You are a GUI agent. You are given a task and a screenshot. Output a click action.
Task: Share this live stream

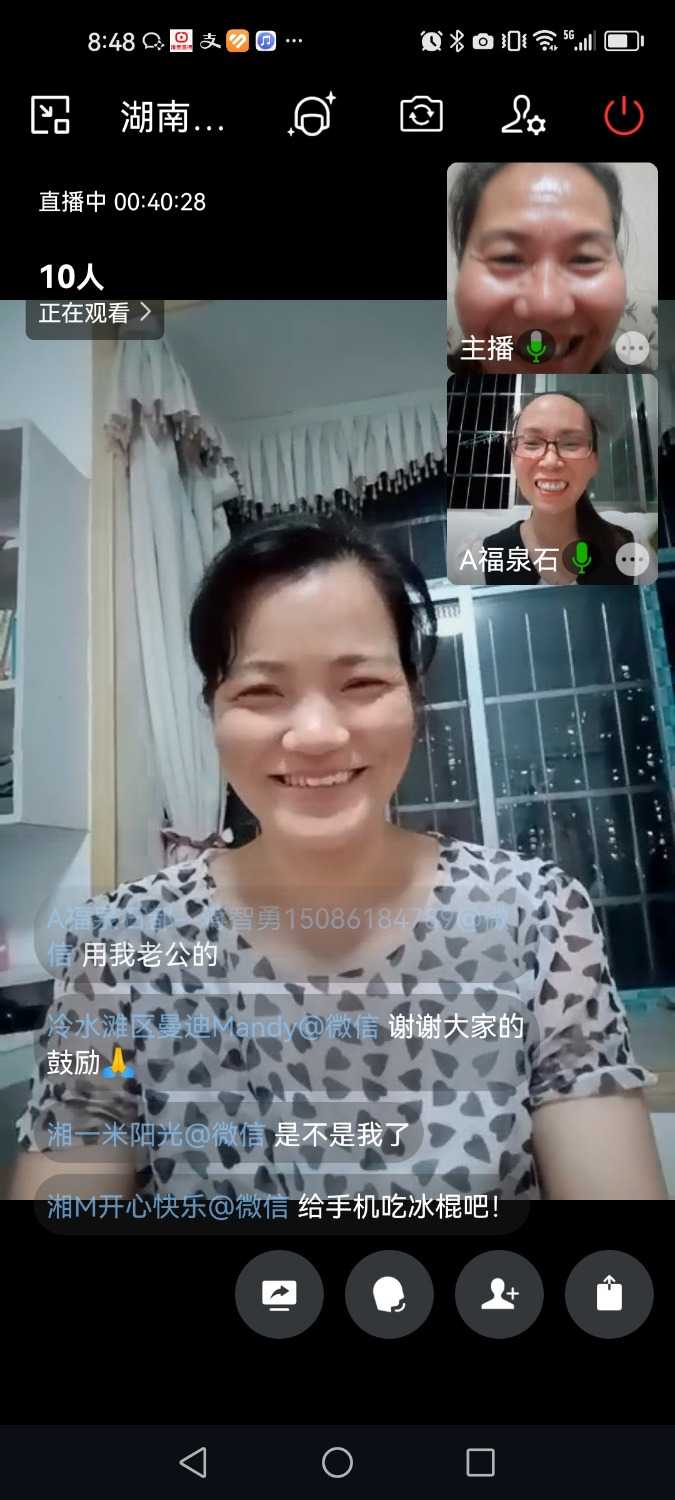click(609, 1294)
